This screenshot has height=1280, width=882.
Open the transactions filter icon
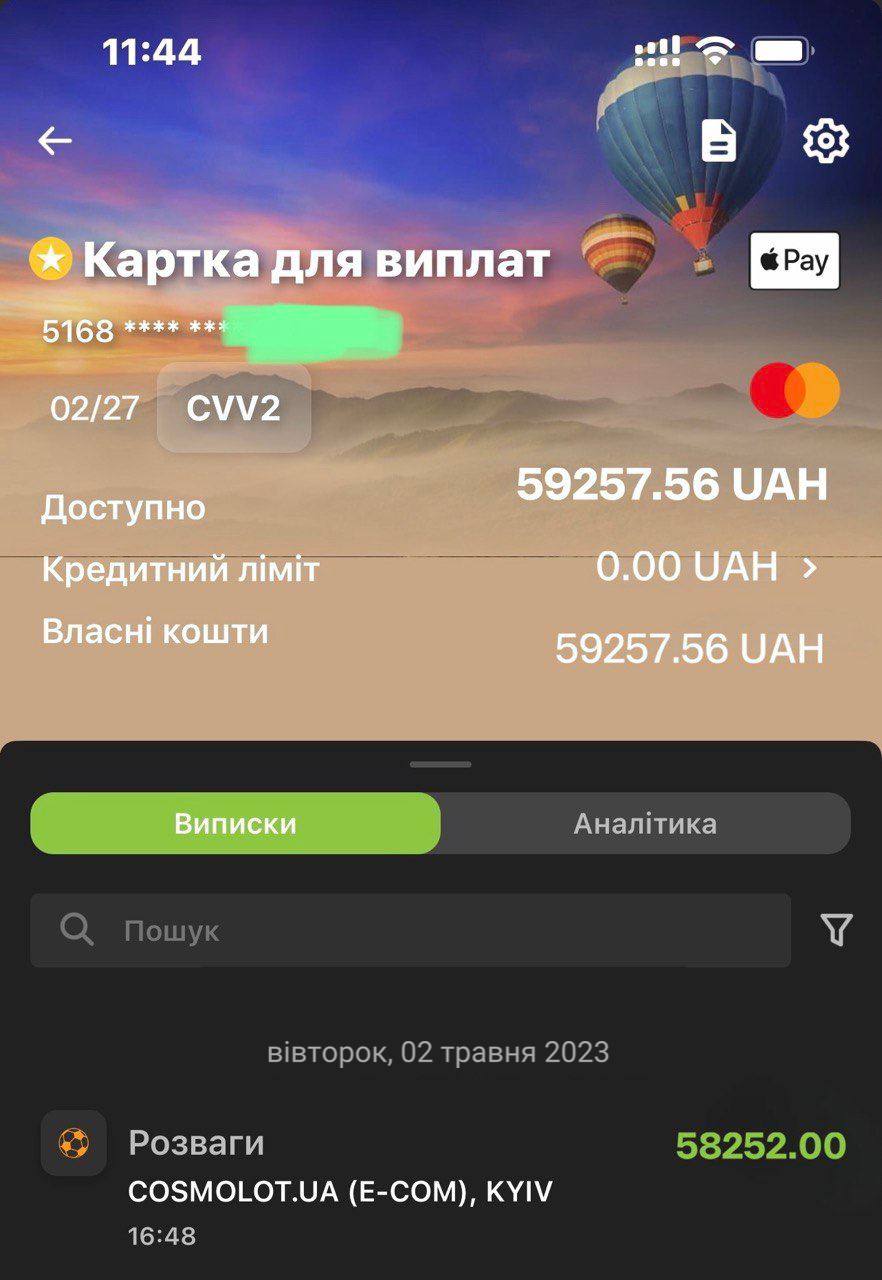(x=836, y=931)
